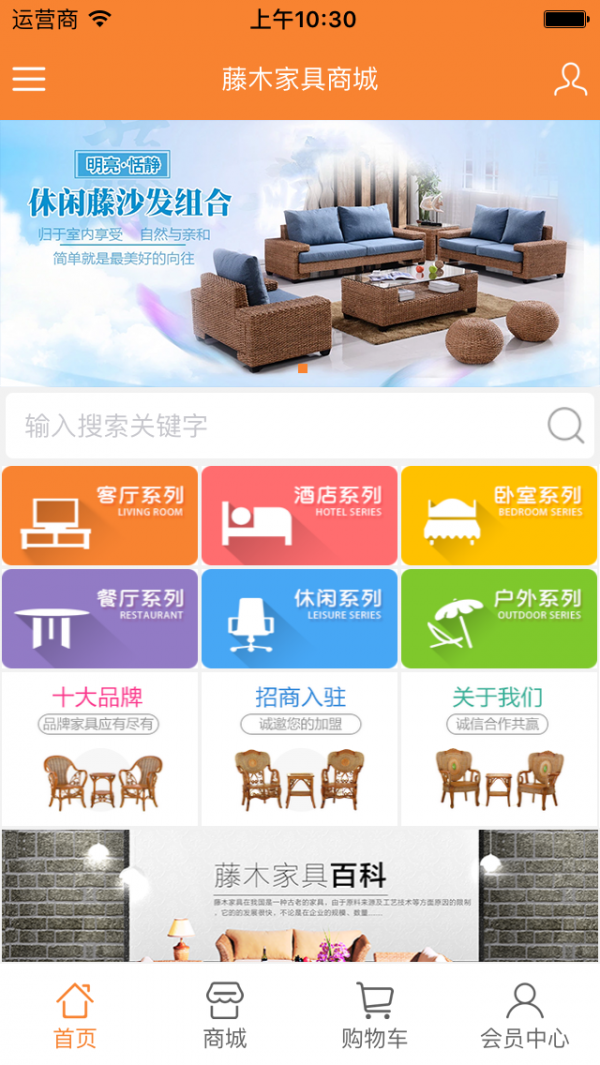View 十大品牌 card
The width and height of the screenshot is (600, 1065).
click(x=100, y=748)
